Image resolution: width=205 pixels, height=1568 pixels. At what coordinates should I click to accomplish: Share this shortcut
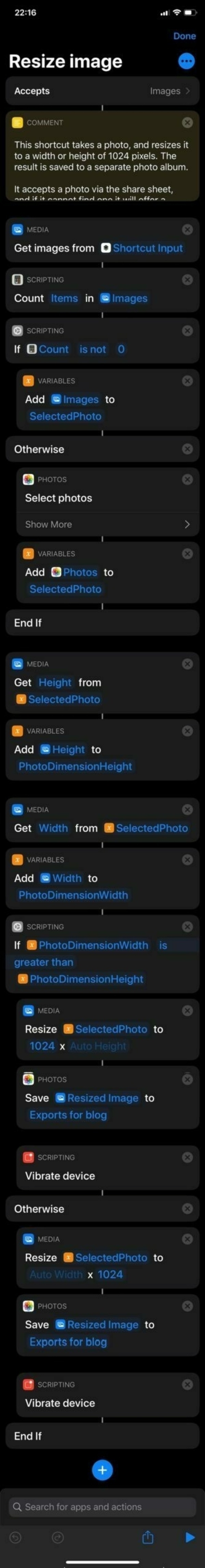pyautogui.click(x=147, y=1538)
